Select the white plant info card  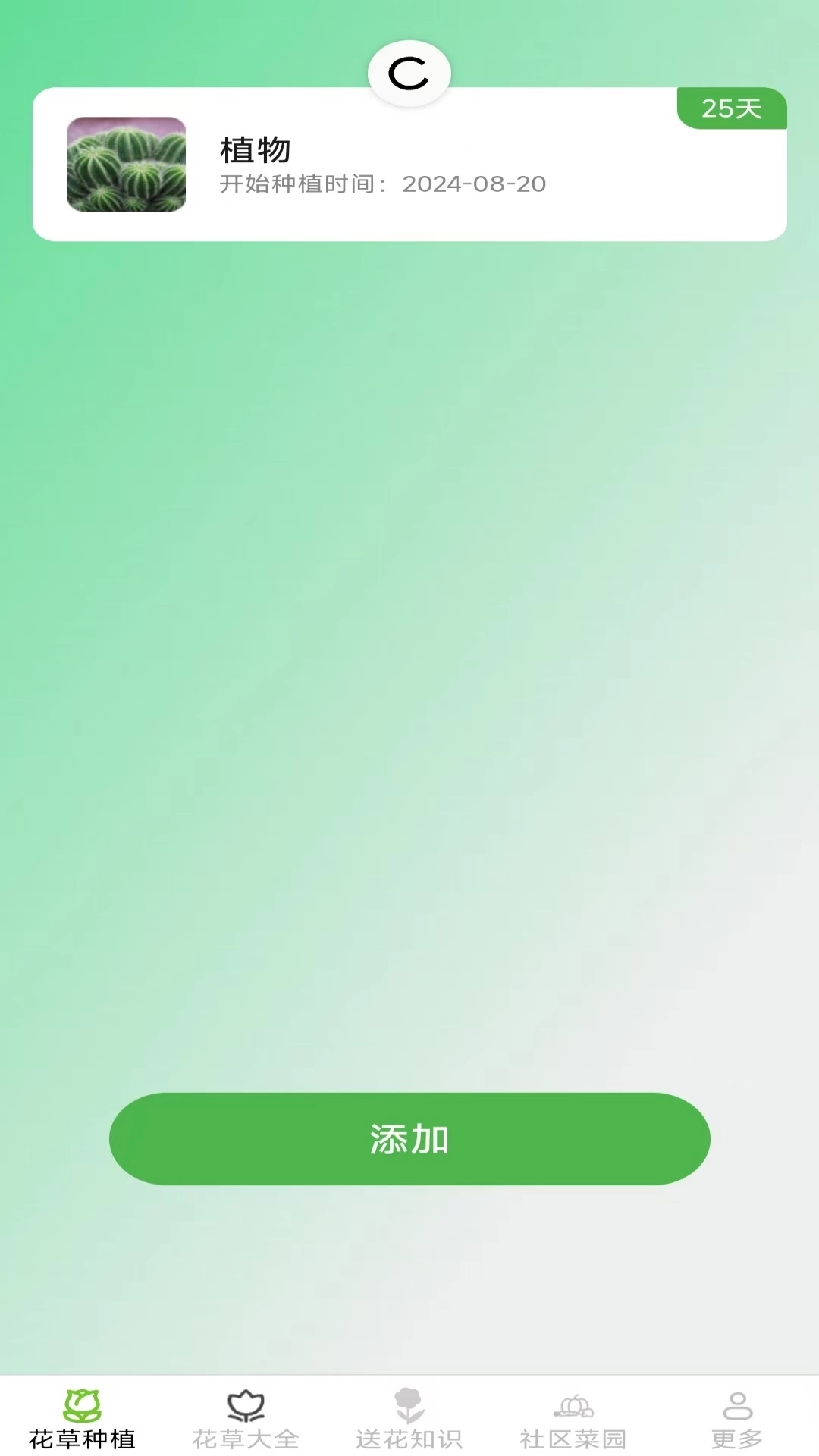click(x=409, y=163)
